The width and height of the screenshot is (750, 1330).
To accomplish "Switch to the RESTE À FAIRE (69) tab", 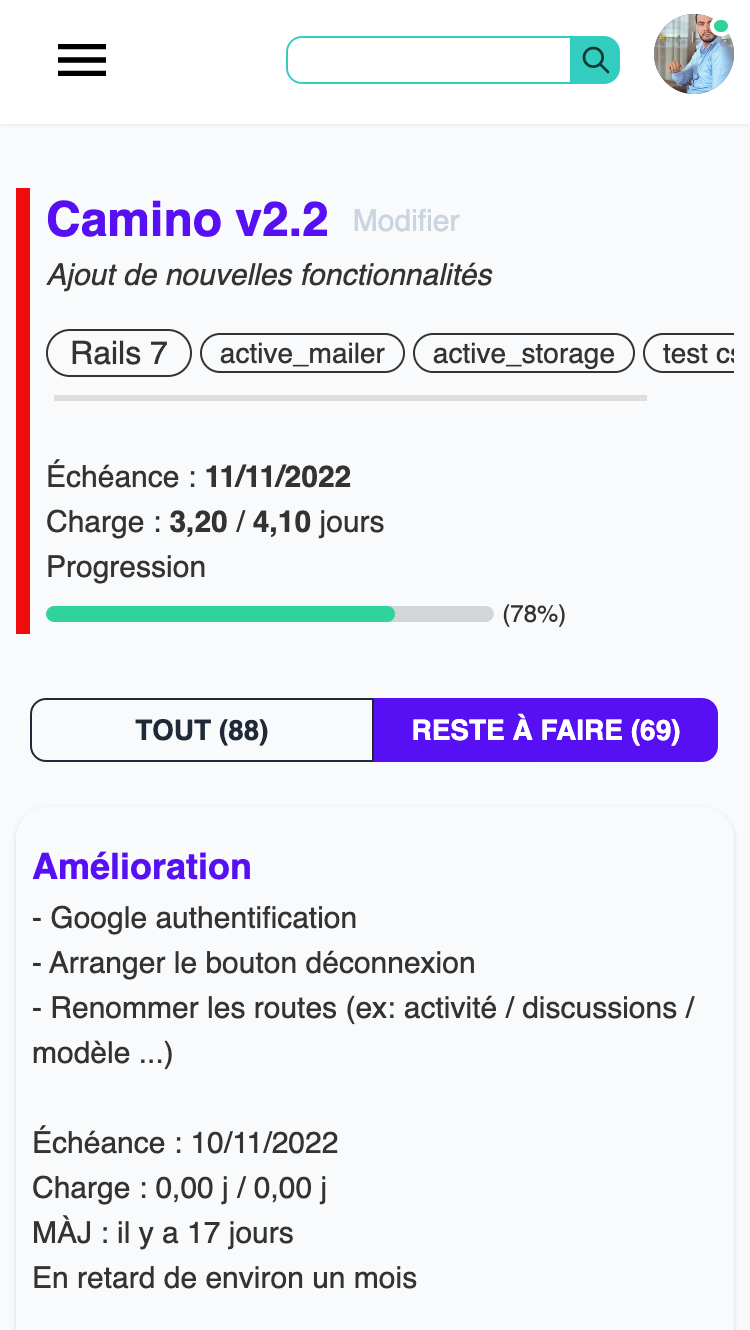I will point(546,730).
